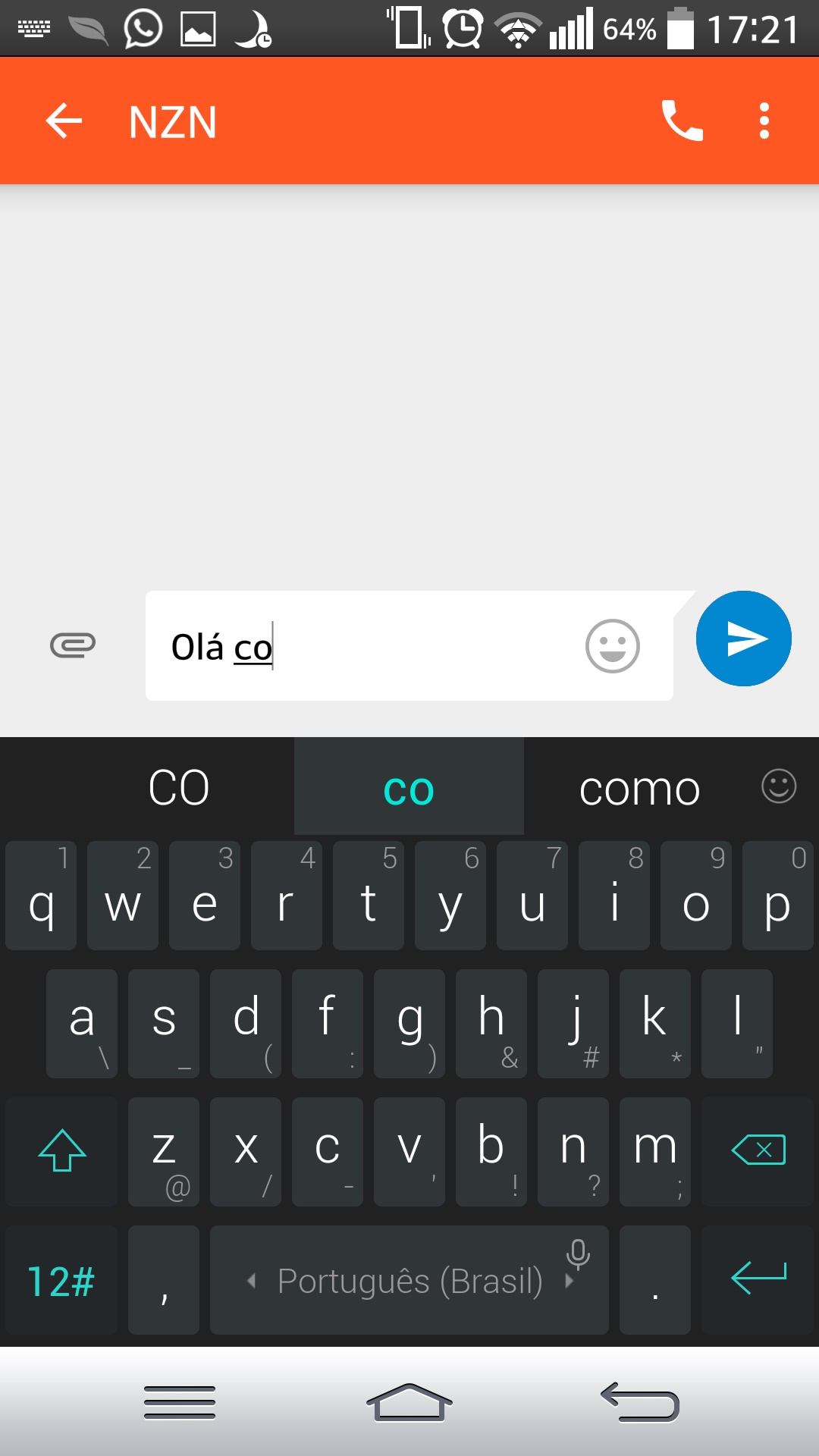Screen dimensions: 819x1456
Task: Attach a file with the paperclip
Action: [73, 645]
